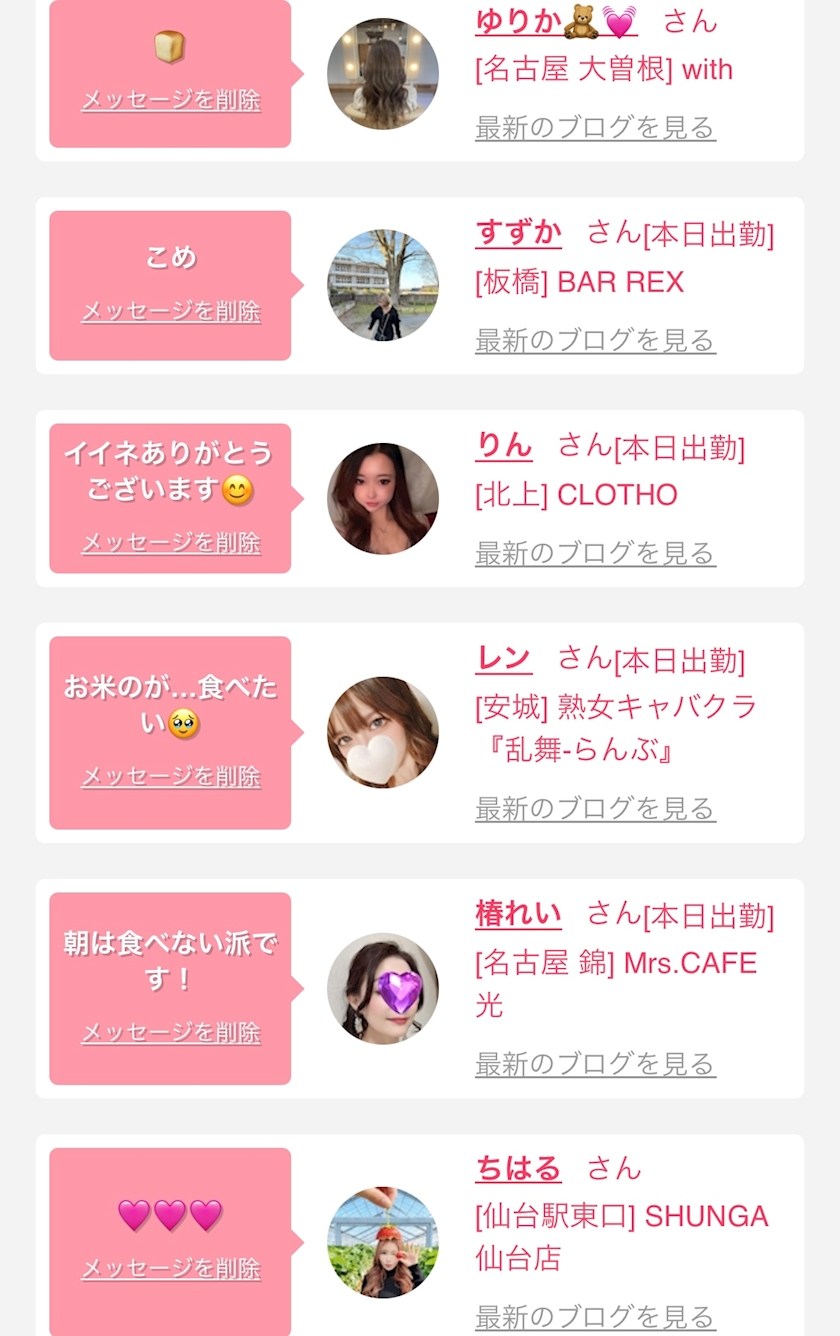Screen dimensions: 840x1336
Task: Open 椿れい's profile name link
Action: point(518,914)
